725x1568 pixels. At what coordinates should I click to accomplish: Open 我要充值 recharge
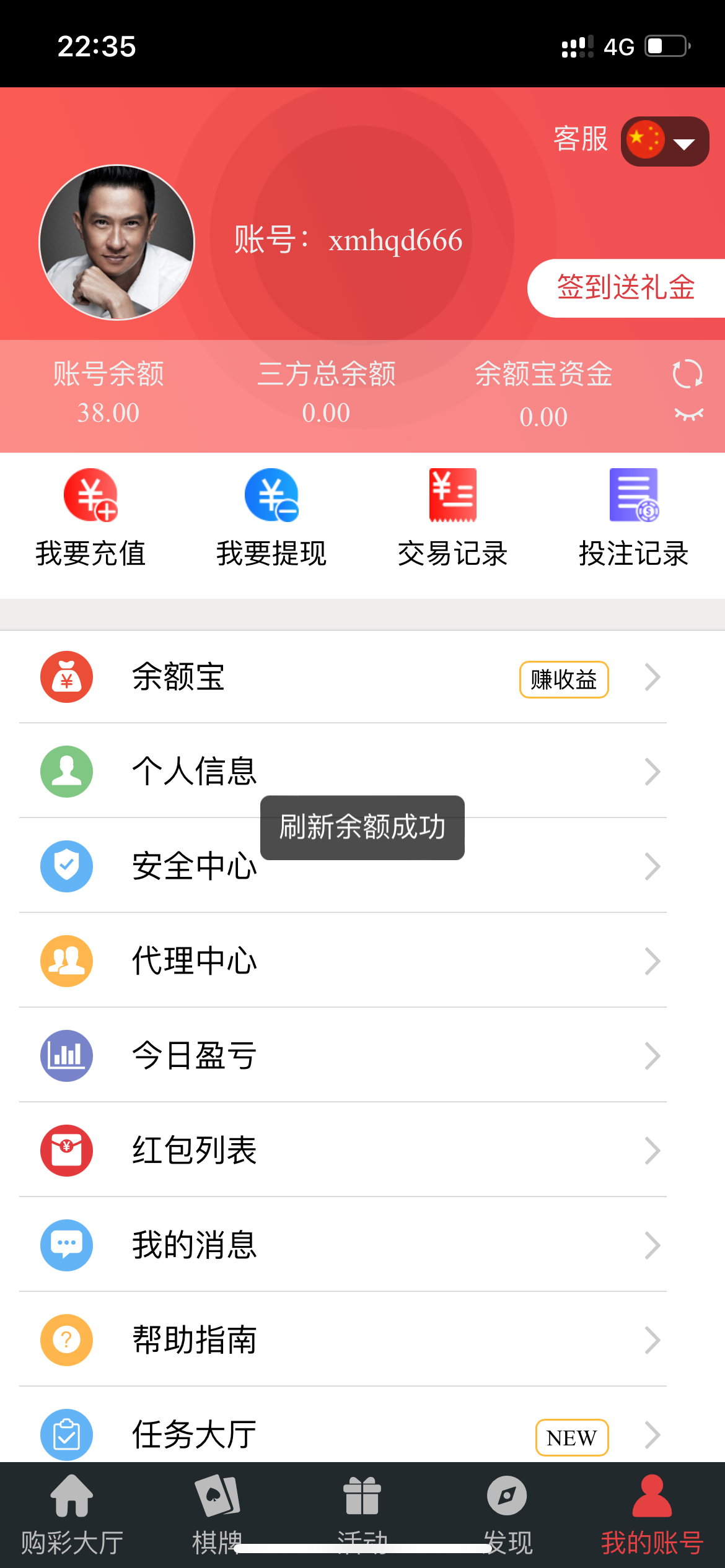[x=90, y=518]
